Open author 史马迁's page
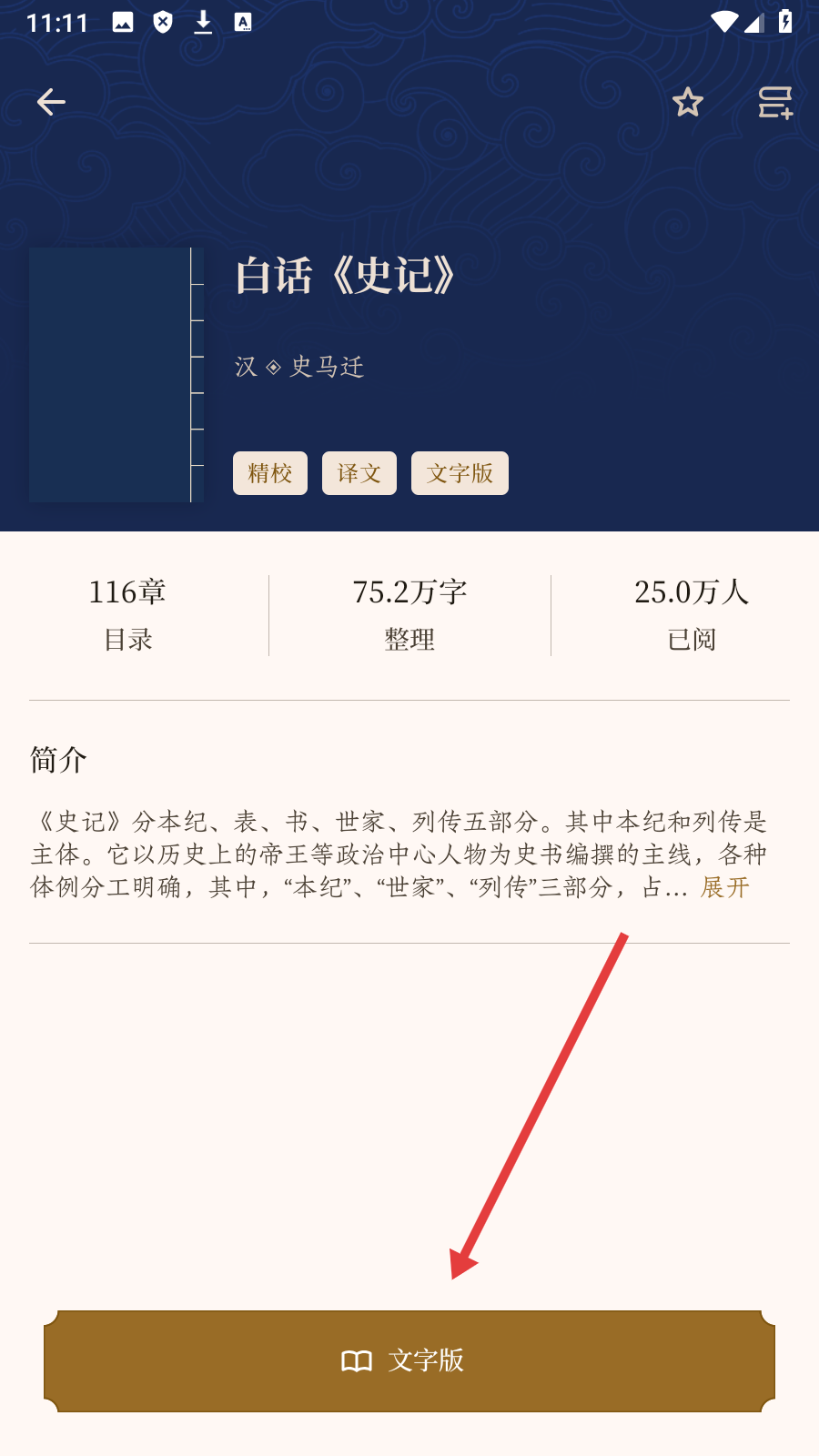Screen dimensions: 819x1456 327,367
